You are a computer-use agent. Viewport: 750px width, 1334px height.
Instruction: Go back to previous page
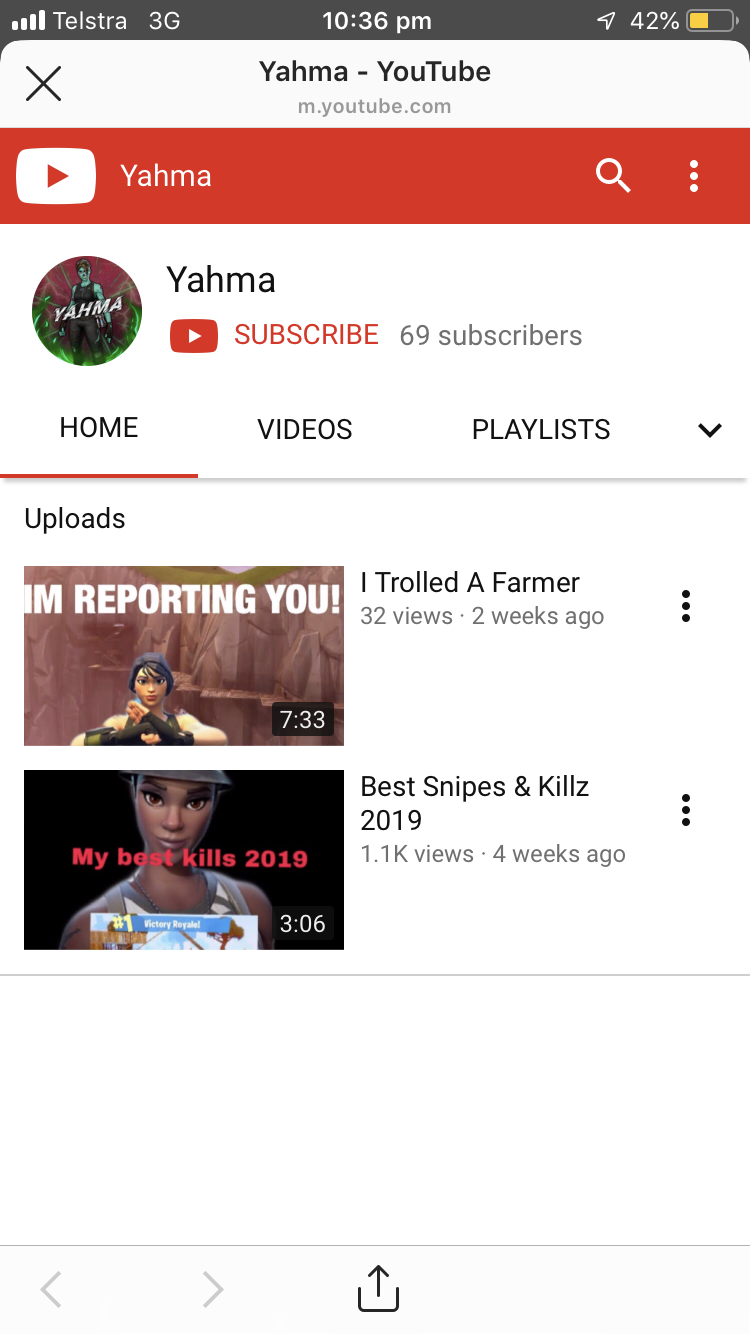[52, 1289]
